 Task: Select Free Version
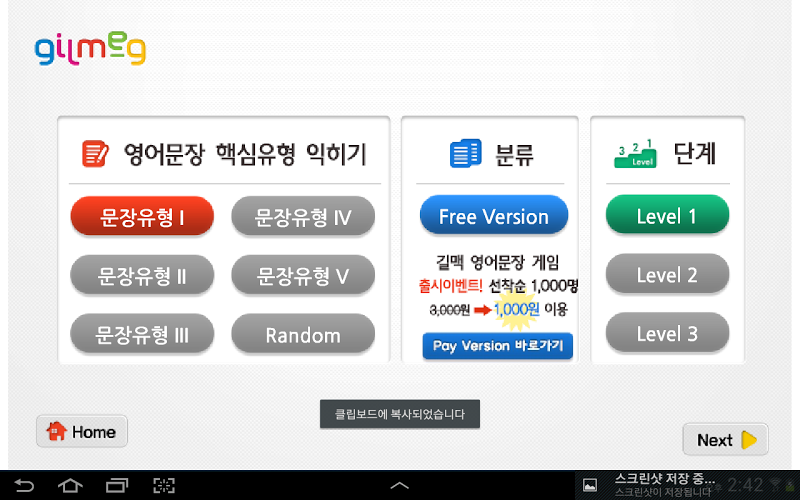pyautogui.click(x=494, y=216)
